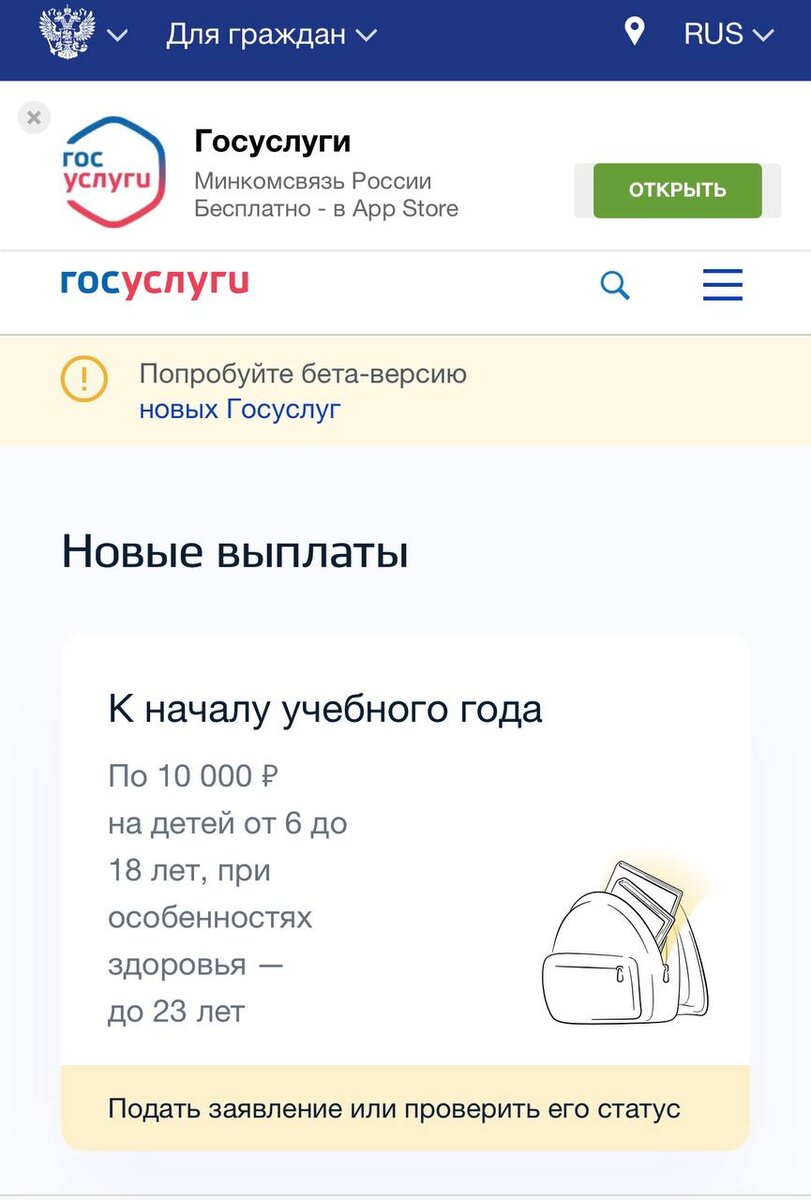The height and width of the screenshot is (1200, 811).
Task: Tap the green Открыть button
Action: [x=677, y=190]
